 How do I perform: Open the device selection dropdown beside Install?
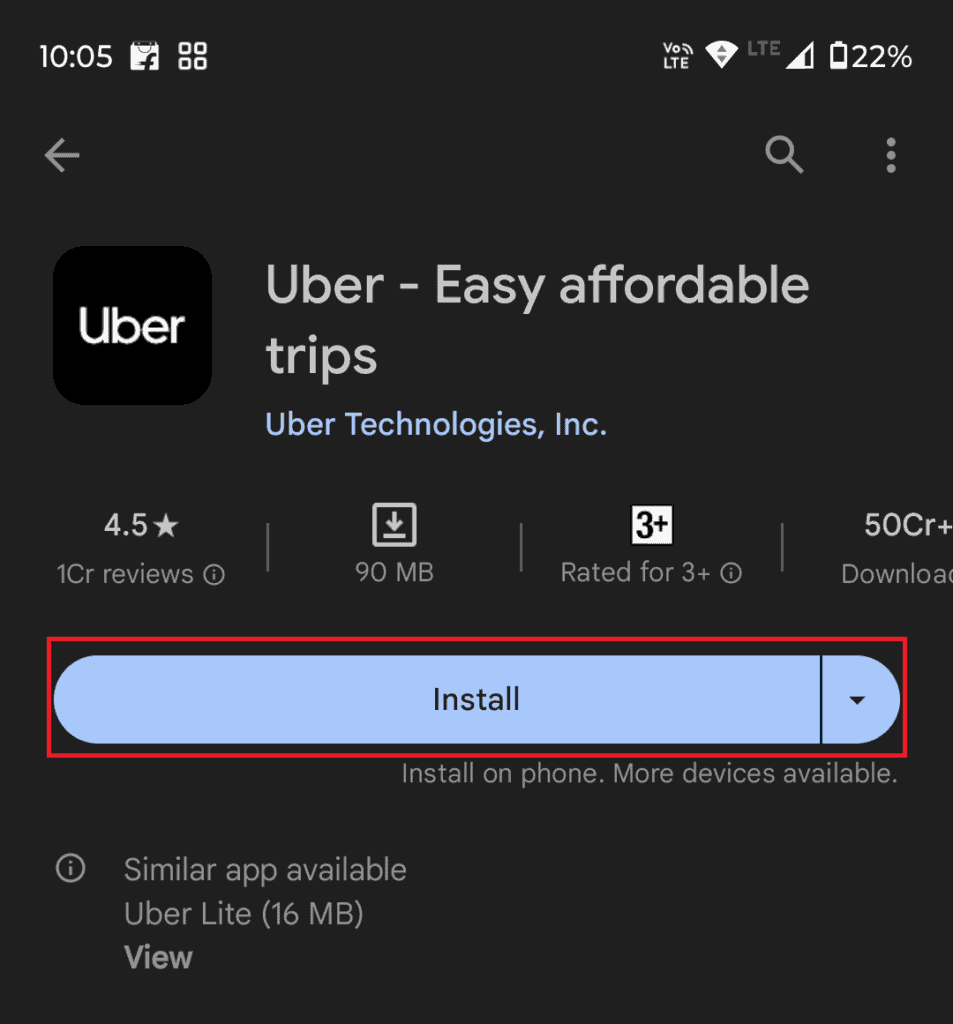858,699
